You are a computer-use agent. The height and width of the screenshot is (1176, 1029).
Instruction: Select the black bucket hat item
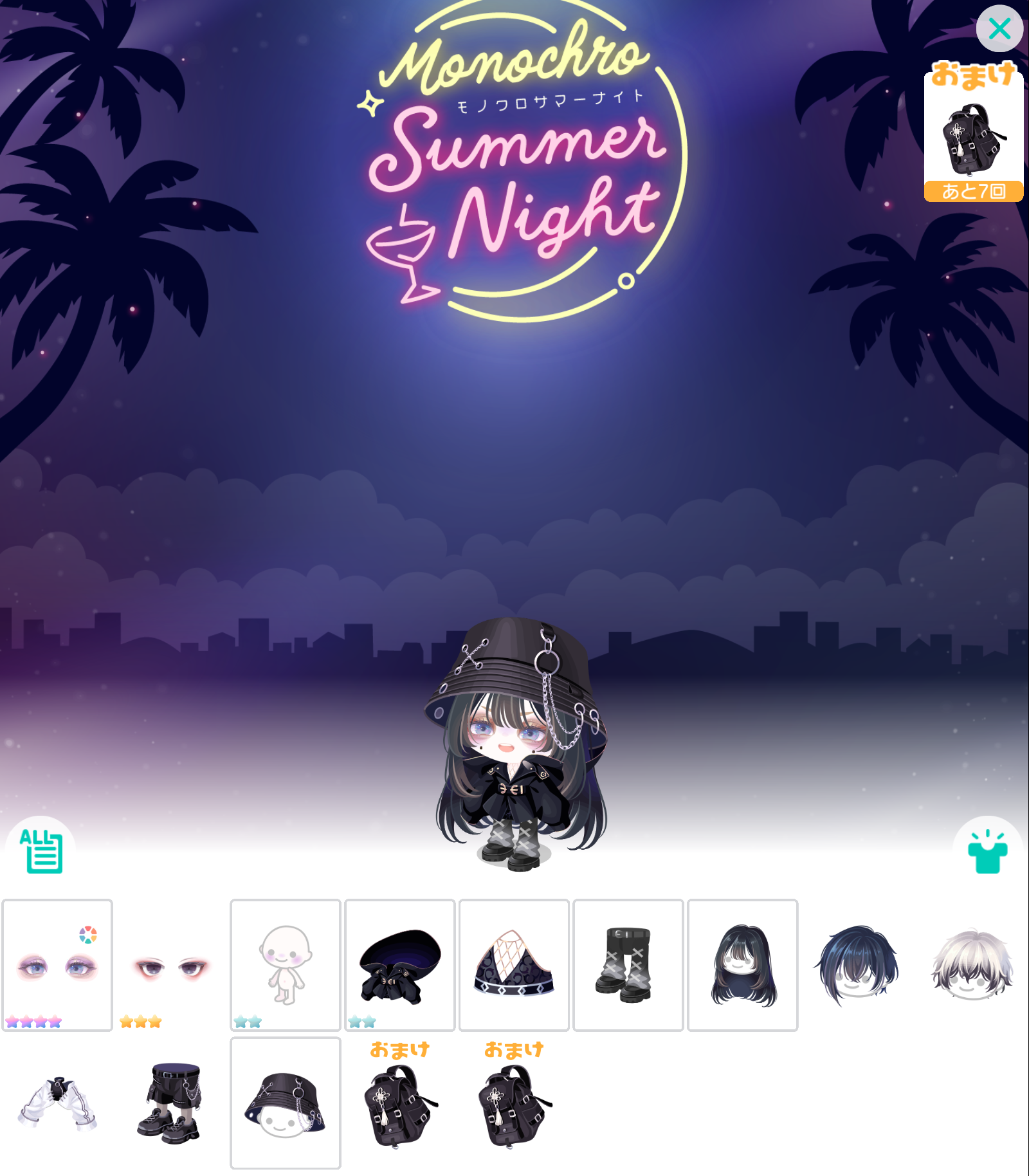pyautogui.click(x=286, y=1103)
